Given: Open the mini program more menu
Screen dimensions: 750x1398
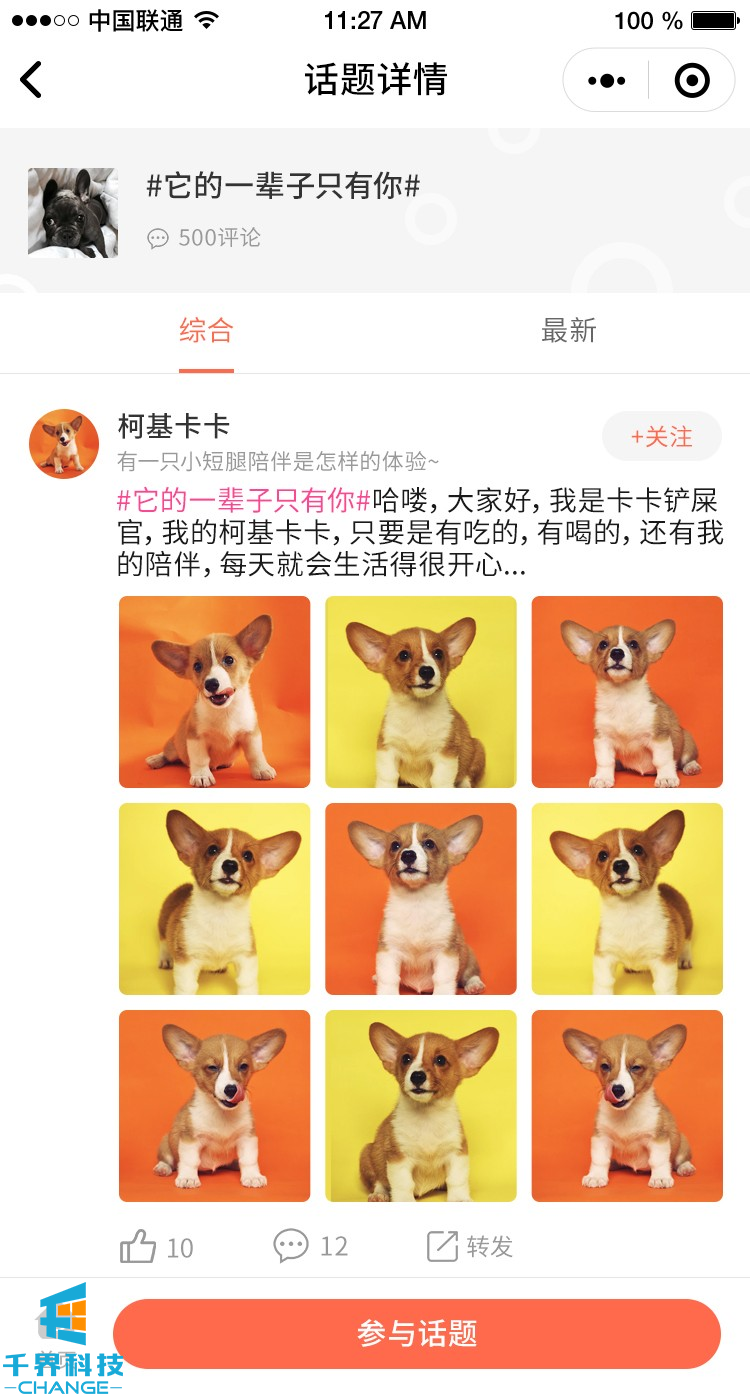Looking at the screenshot, I should pyautogui.click(x=607, y=80).
